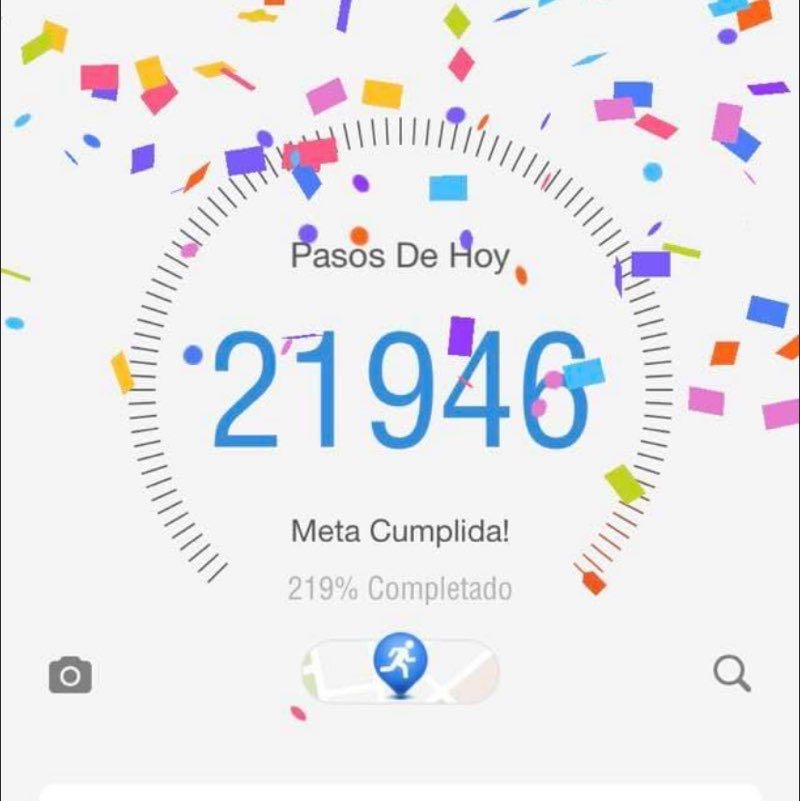Select the camera icon in the bottom bar
Viewport: 800px width, 801px height.
(x=69, y=677)
